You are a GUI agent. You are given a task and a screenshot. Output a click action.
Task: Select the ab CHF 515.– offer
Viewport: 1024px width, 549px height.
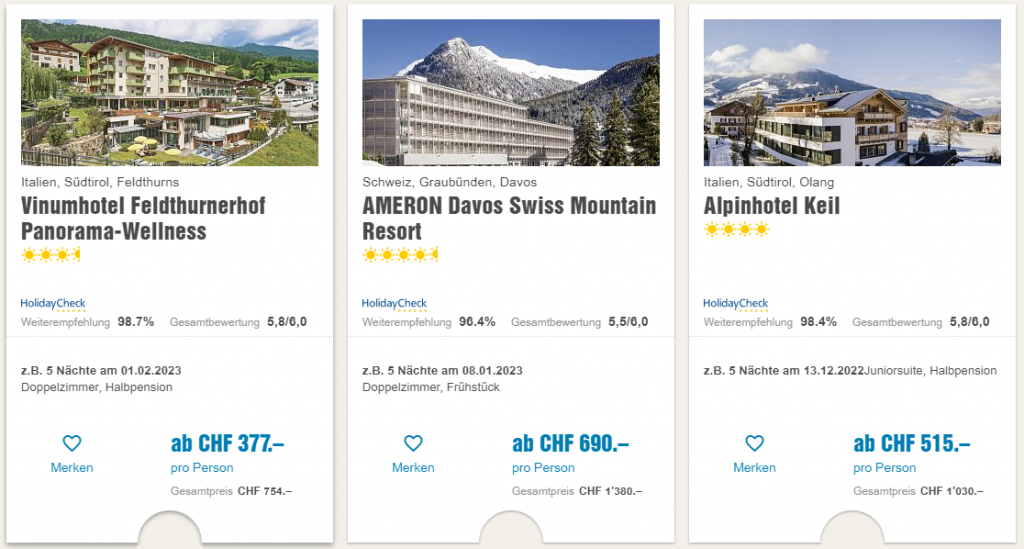coord(911,443)
